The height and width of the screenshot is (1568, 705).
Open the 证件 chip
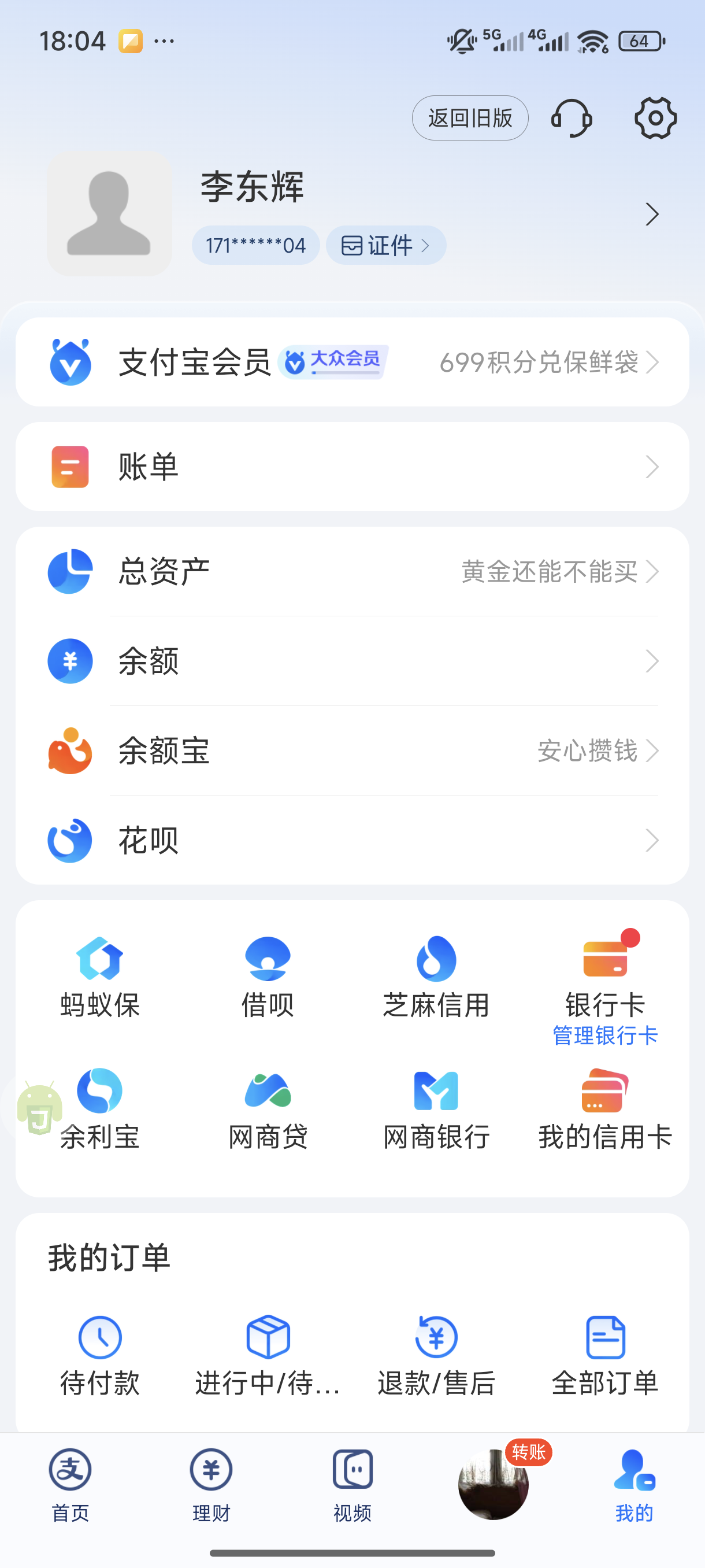pos(385,245)
